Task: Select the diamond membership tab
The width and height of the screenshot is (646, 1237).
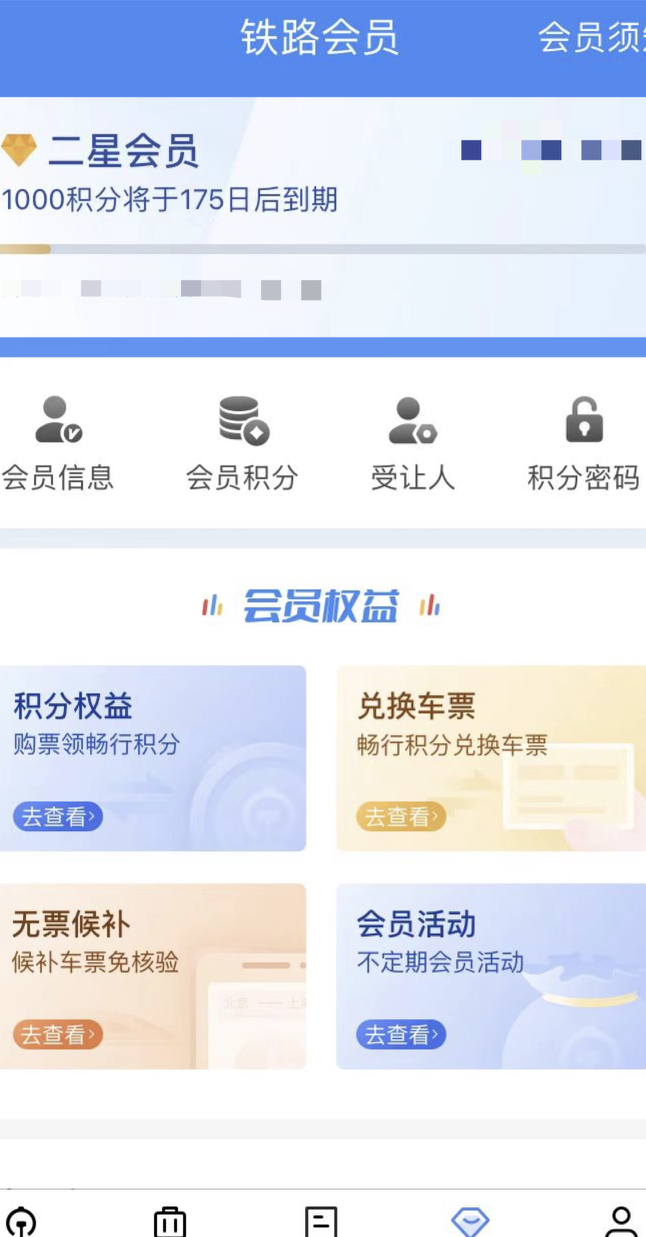Action: 470,1221
